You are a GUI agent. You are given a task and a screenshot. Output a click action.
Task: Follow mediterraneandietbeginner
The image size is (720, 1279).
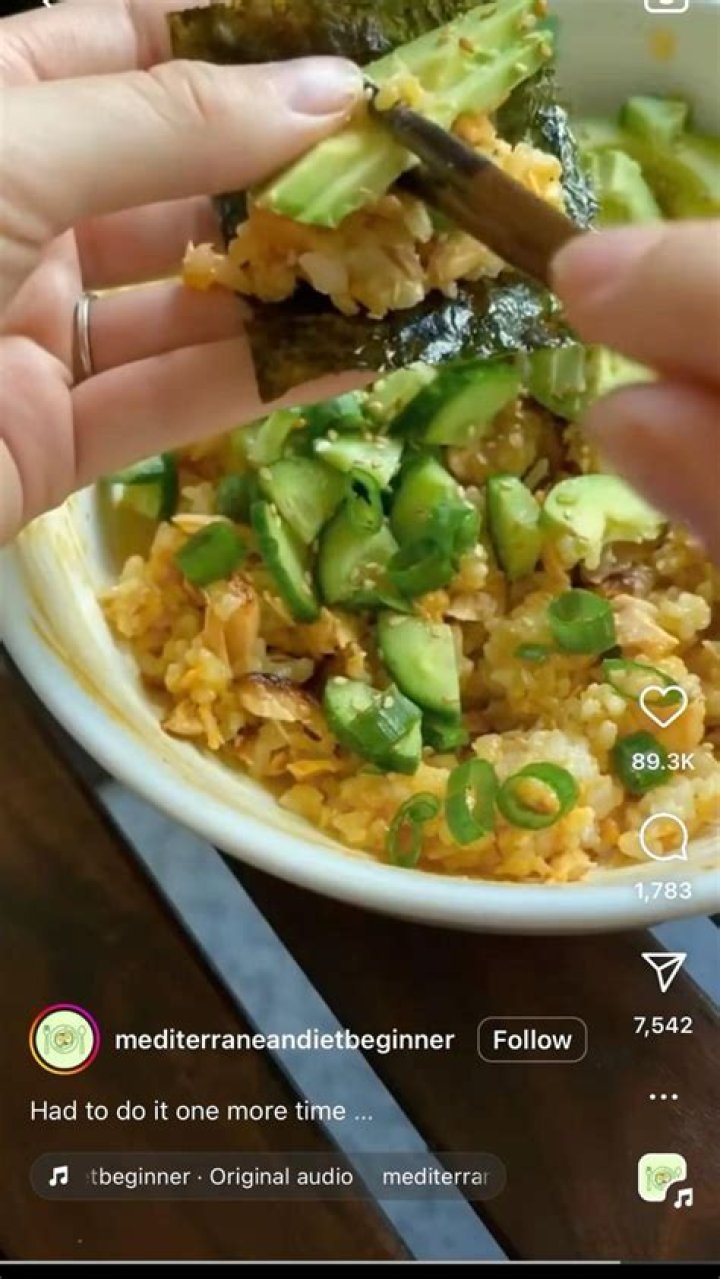click(x=532, y=1040)
